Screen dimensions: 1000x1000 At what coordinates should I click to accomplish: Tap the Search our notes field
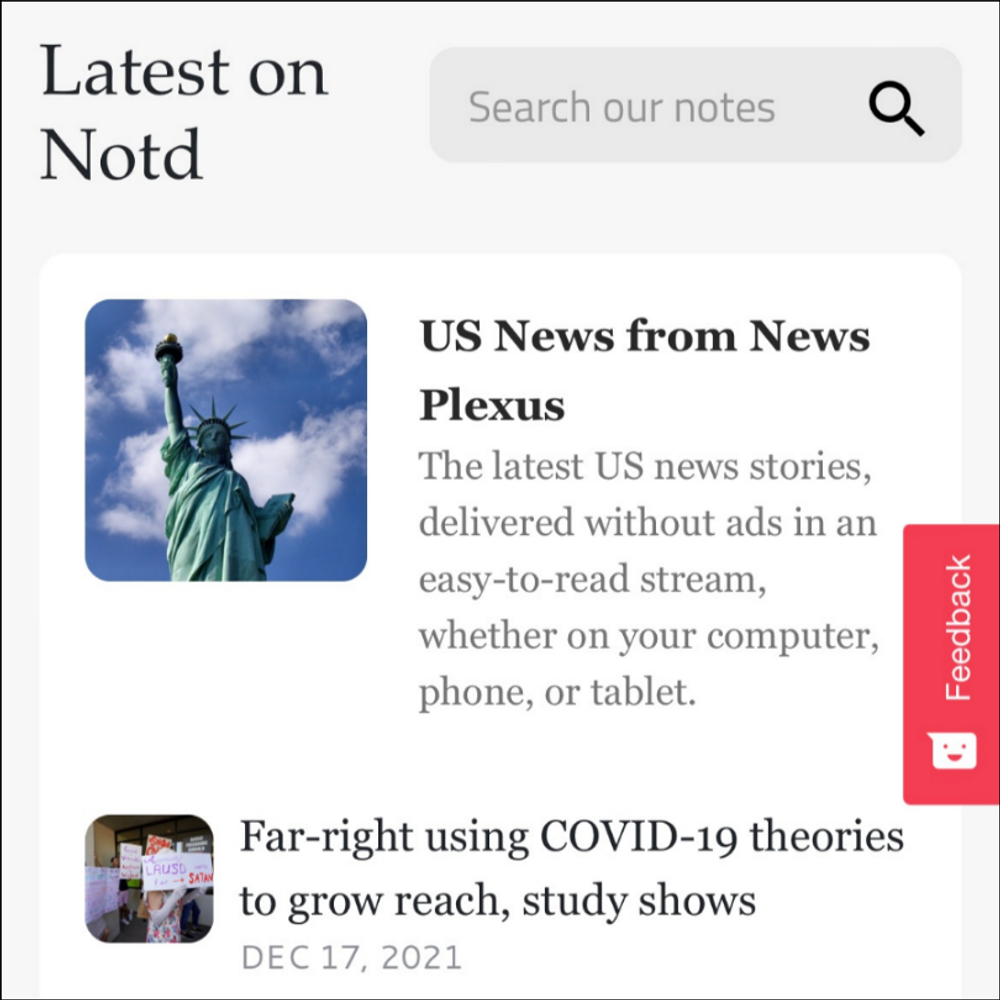(695, 105)
